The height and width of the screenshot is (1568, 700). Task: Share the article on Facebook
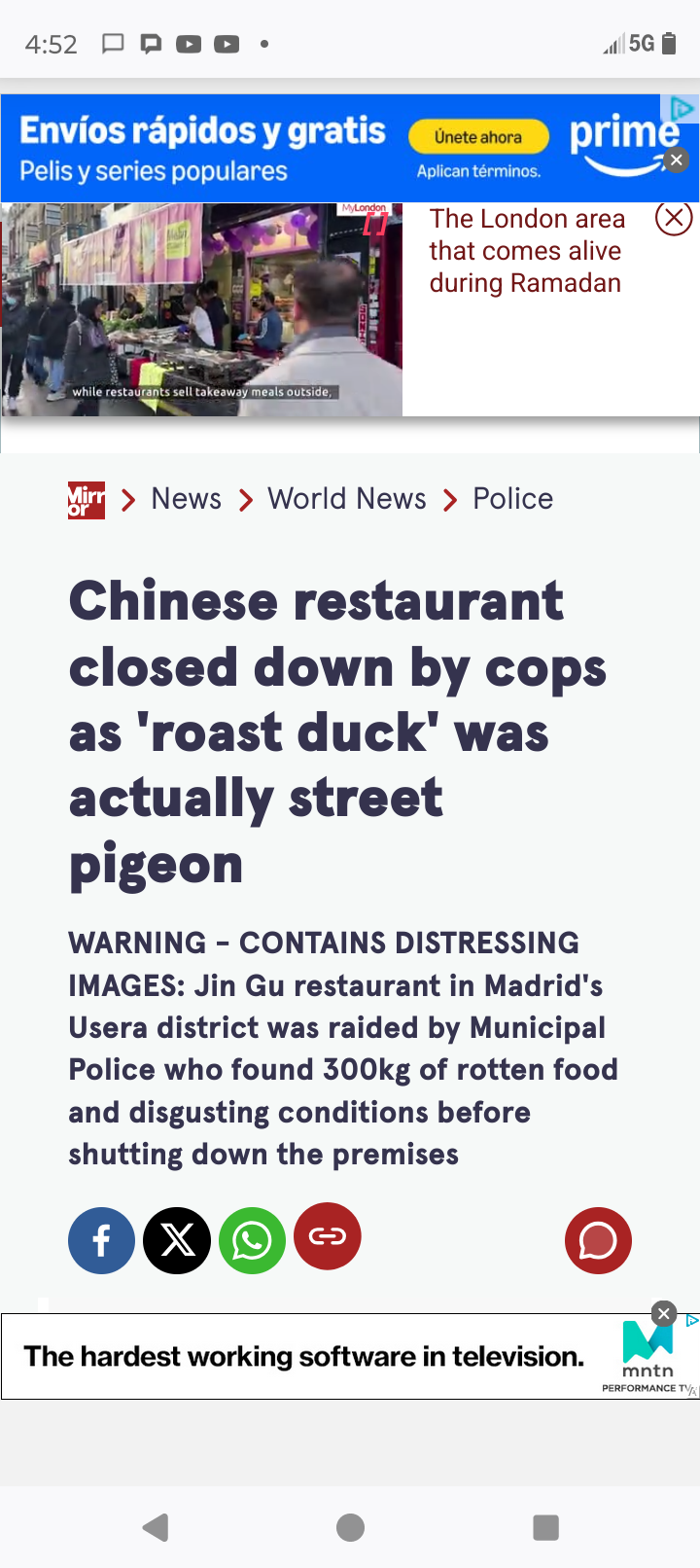(101, 1241)
